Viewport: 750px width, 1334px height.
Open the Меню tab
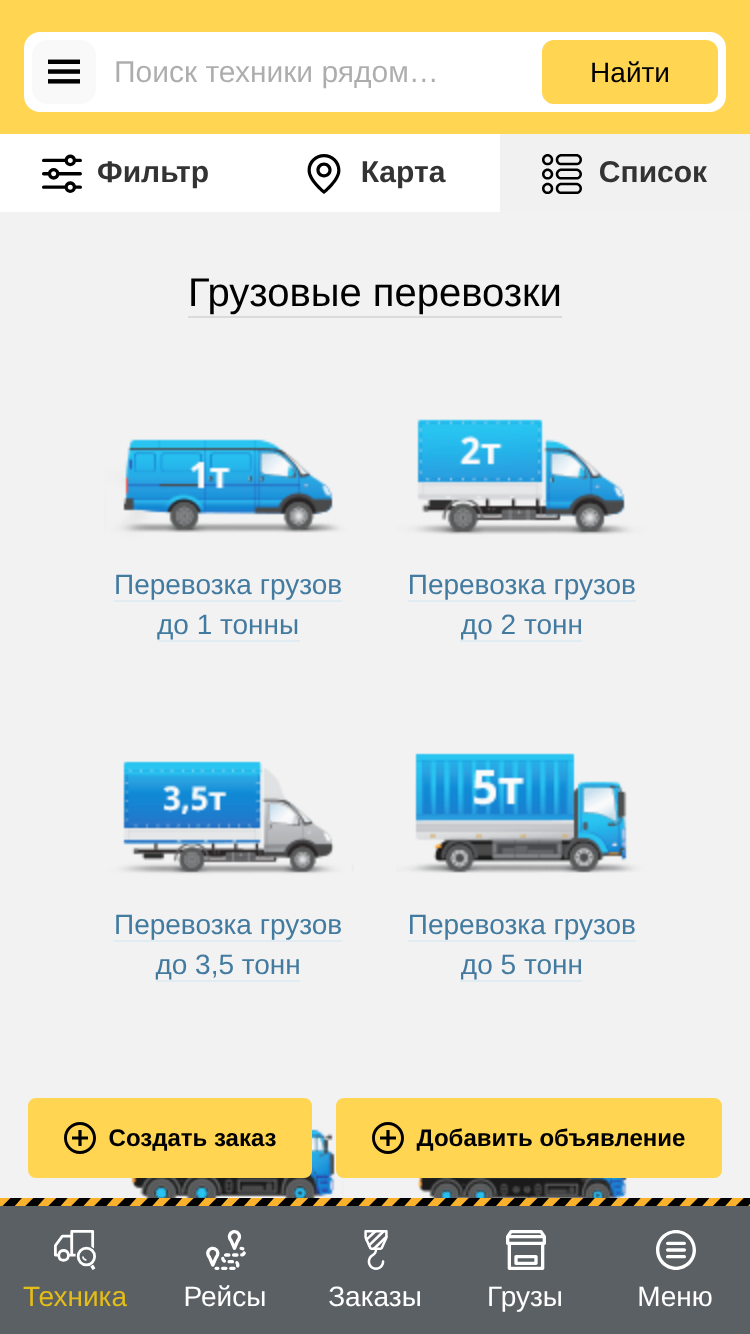tap(675, 1270)
